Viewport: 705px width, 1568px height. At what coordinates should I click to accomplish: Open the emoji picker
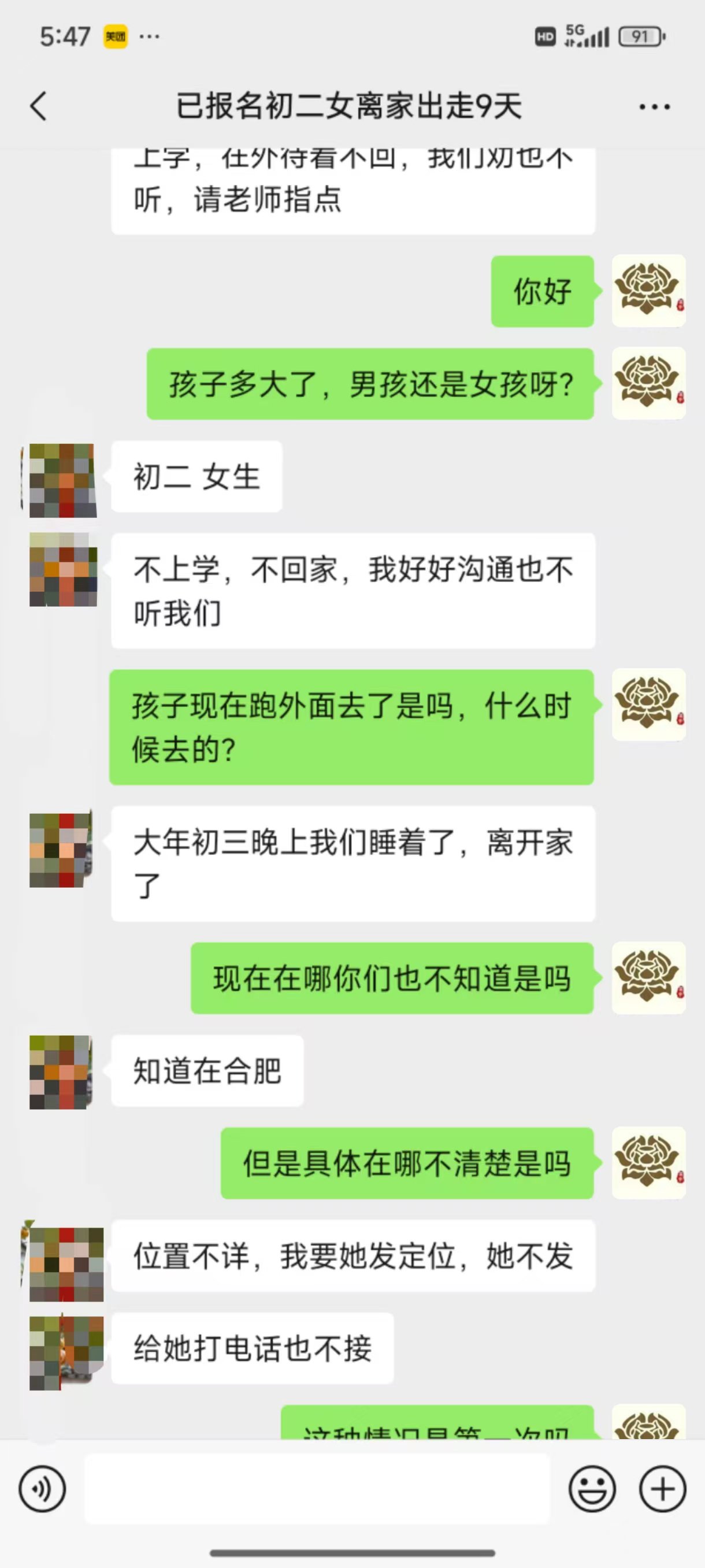pos(592,1489)
